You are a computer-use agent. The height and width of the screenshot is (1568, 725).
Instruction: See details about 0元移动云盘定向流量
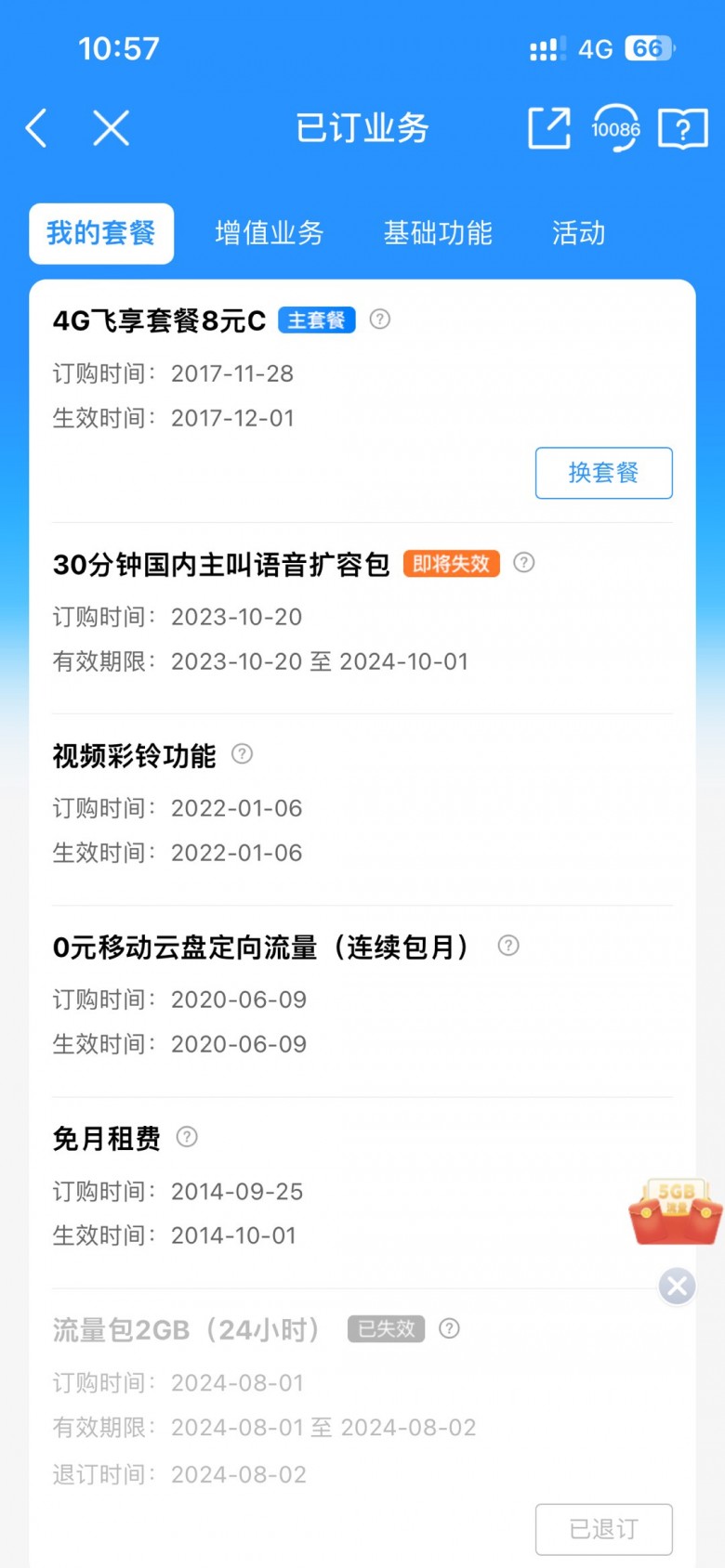[x=508, y=946]
